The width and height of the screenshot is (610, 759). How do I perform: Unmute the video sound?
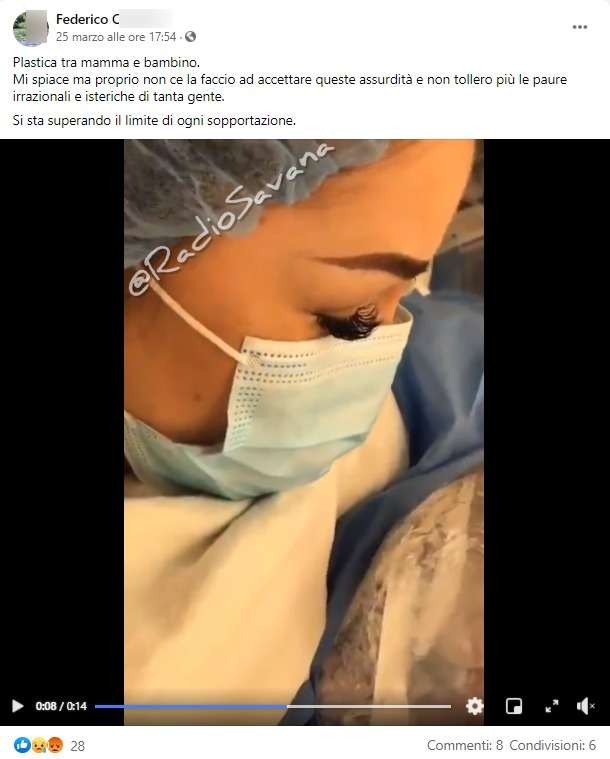point(586,706)
